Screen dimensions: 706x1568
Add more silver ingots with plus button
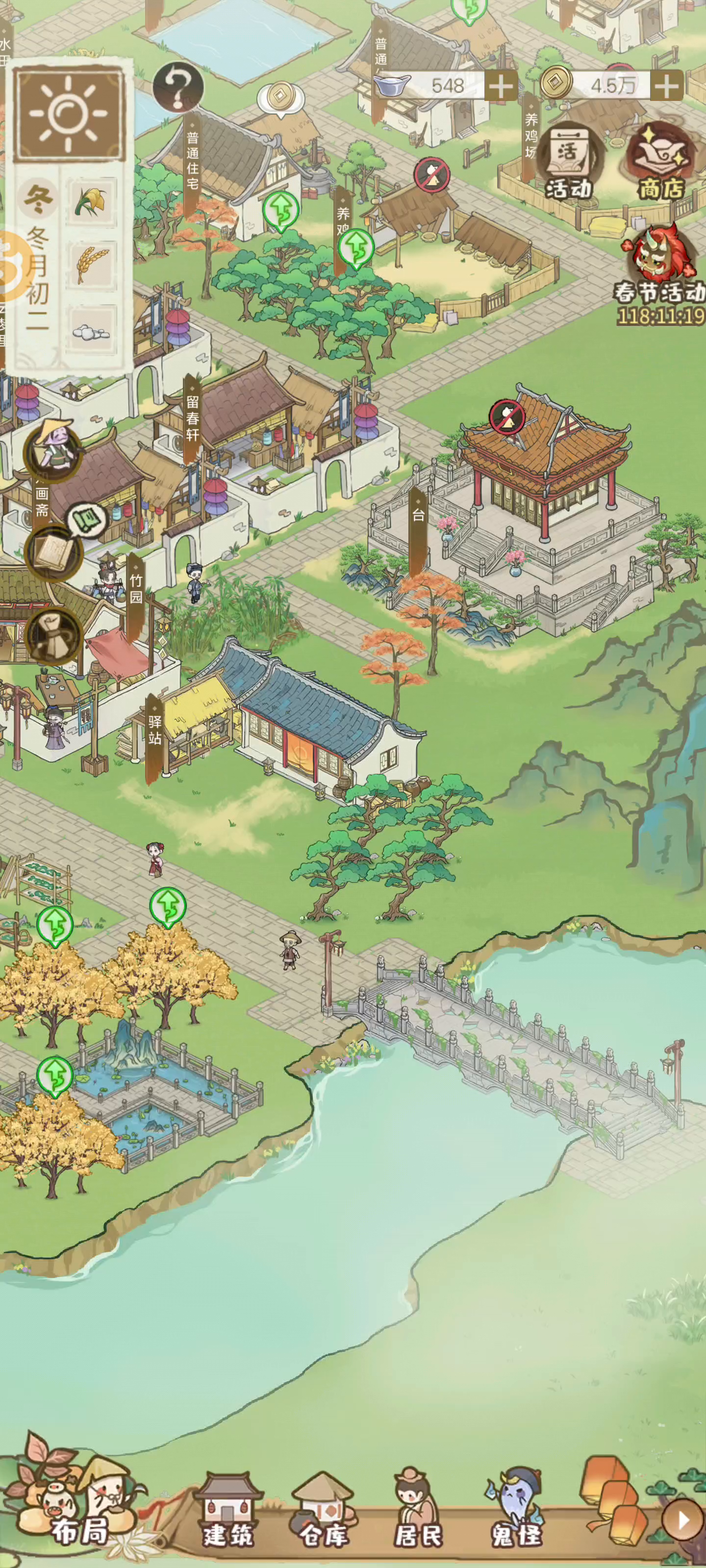pos(501,86)
